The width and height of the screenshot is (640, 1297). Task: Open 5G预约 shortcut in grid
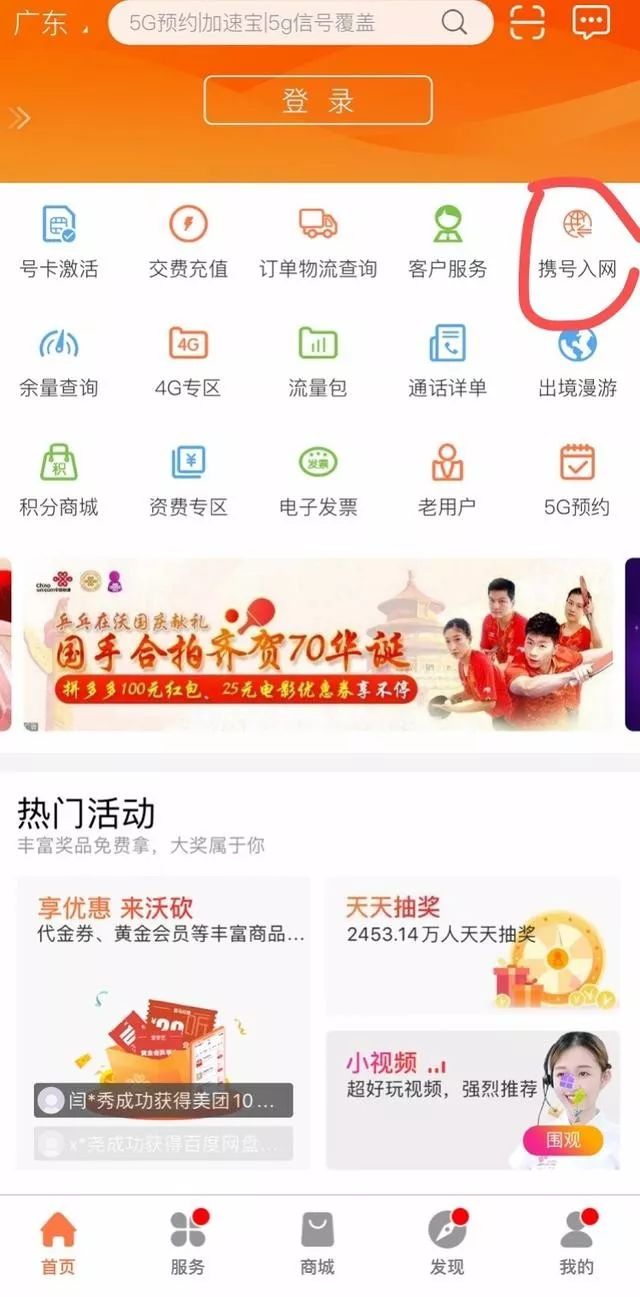(x=577, y=481)
